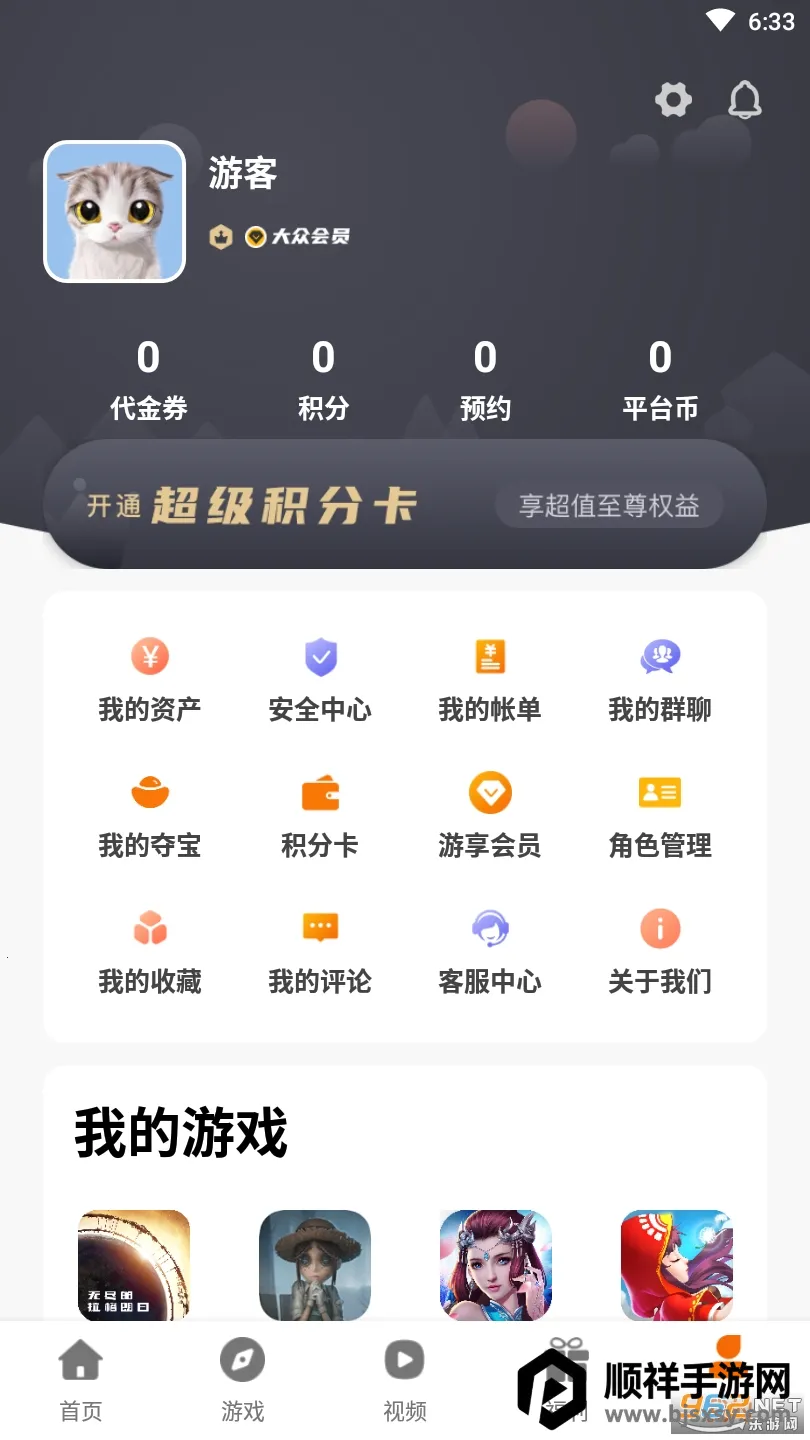Open 我的夺宝

[x=150, y=815]
